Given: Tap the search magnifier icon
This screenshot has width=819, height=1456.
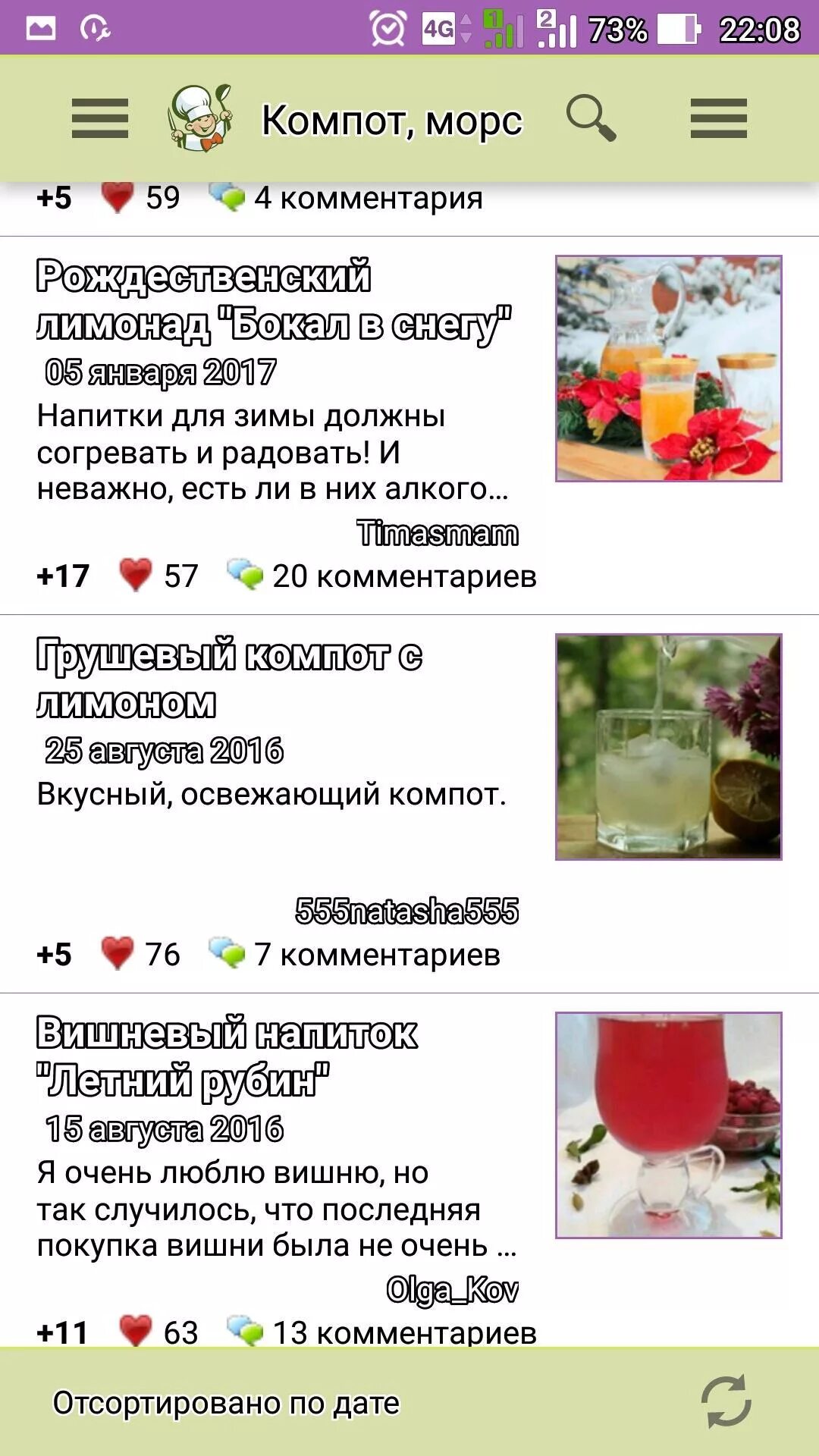Looking at the screenshot, I should 591,118.
